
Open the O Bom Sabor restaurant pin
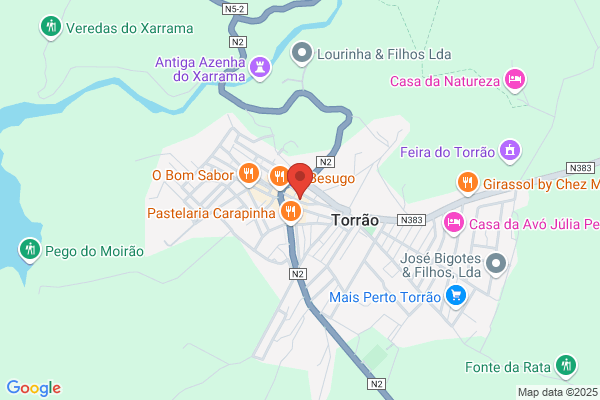coord(249,175)
